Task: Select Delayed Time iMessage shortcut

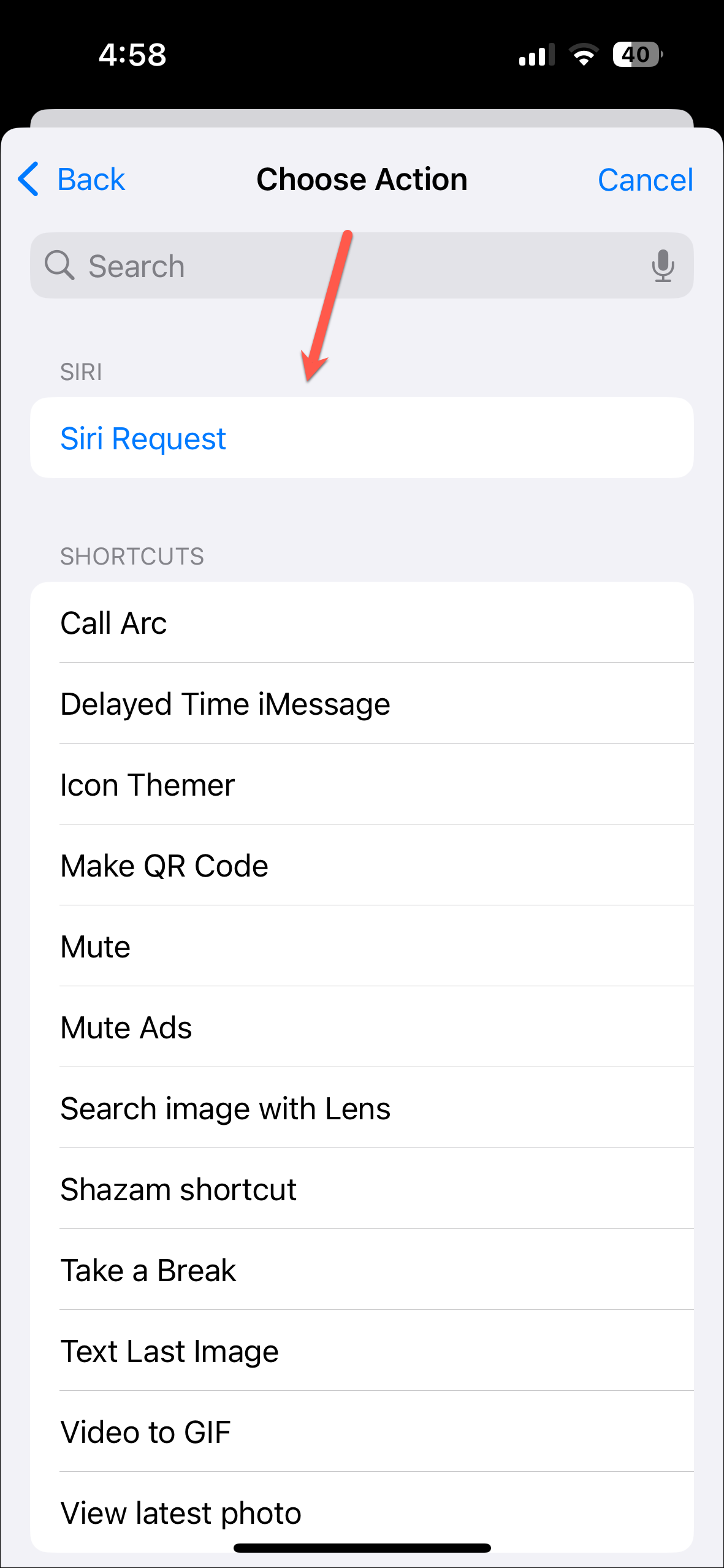Action: (362, 704)
